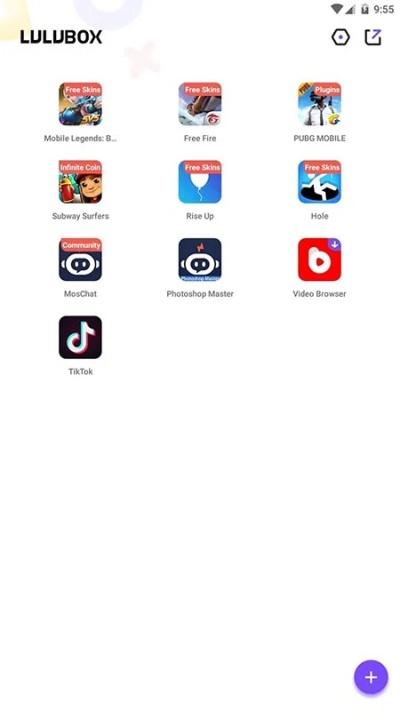Add a new app with plus button
400x711 pixels.
pyautogui.click(x=371, y=677)
